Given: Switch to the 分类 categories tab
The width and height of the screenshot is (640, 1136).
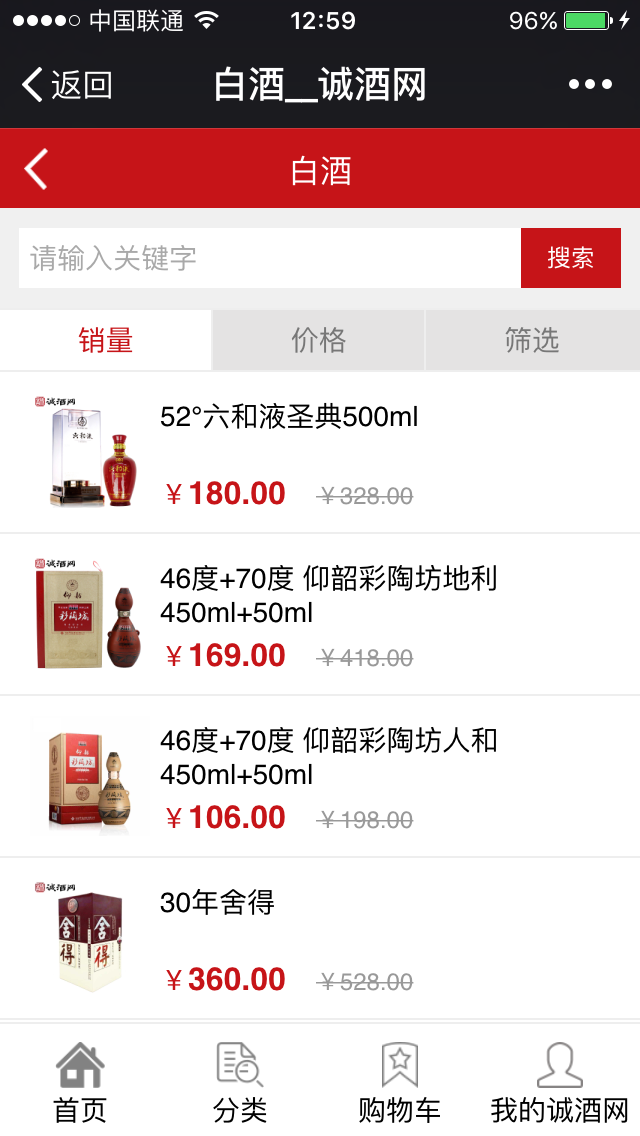Looking at the screenshot, I should 240,1082.
